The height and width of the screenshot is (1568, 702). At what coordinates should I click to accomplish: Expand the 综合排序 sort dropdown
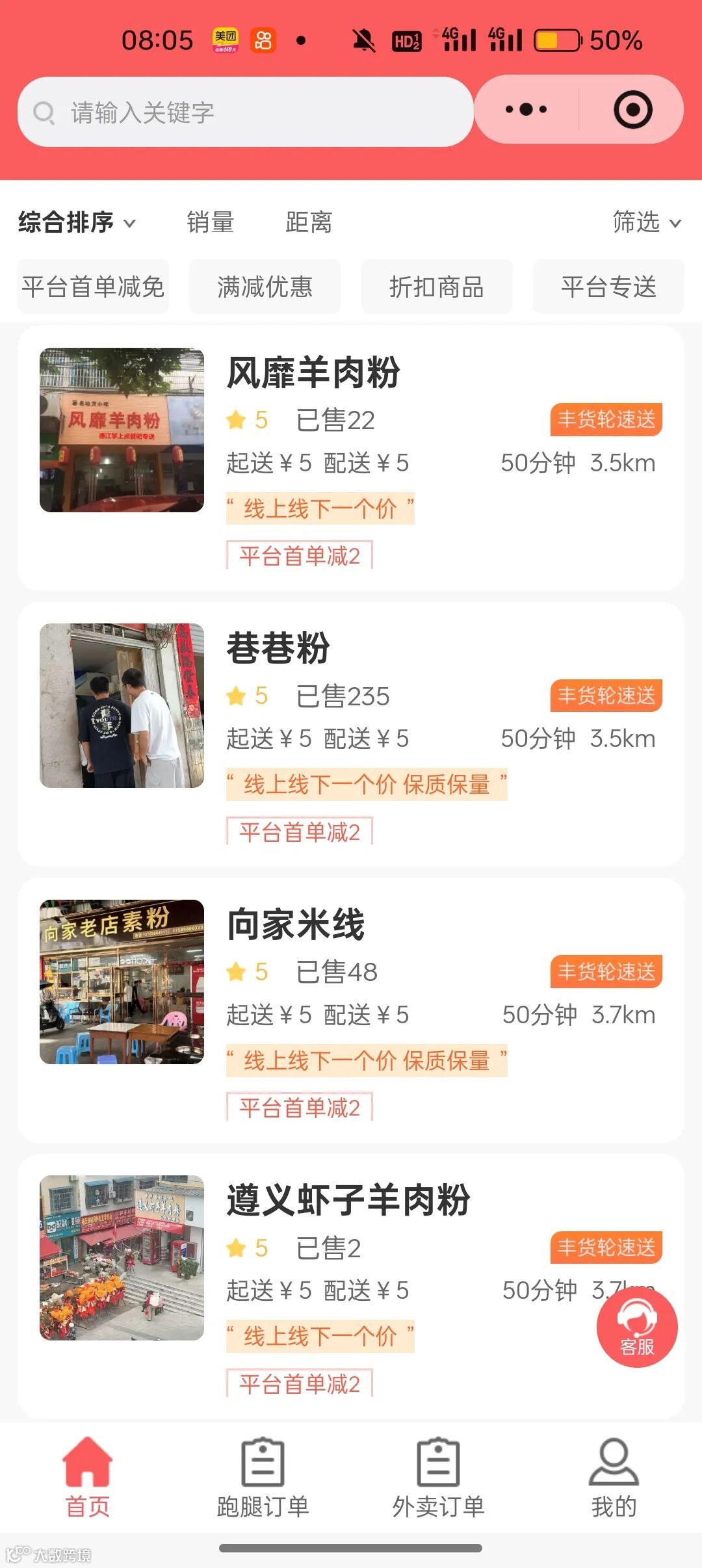pos(77,222)
